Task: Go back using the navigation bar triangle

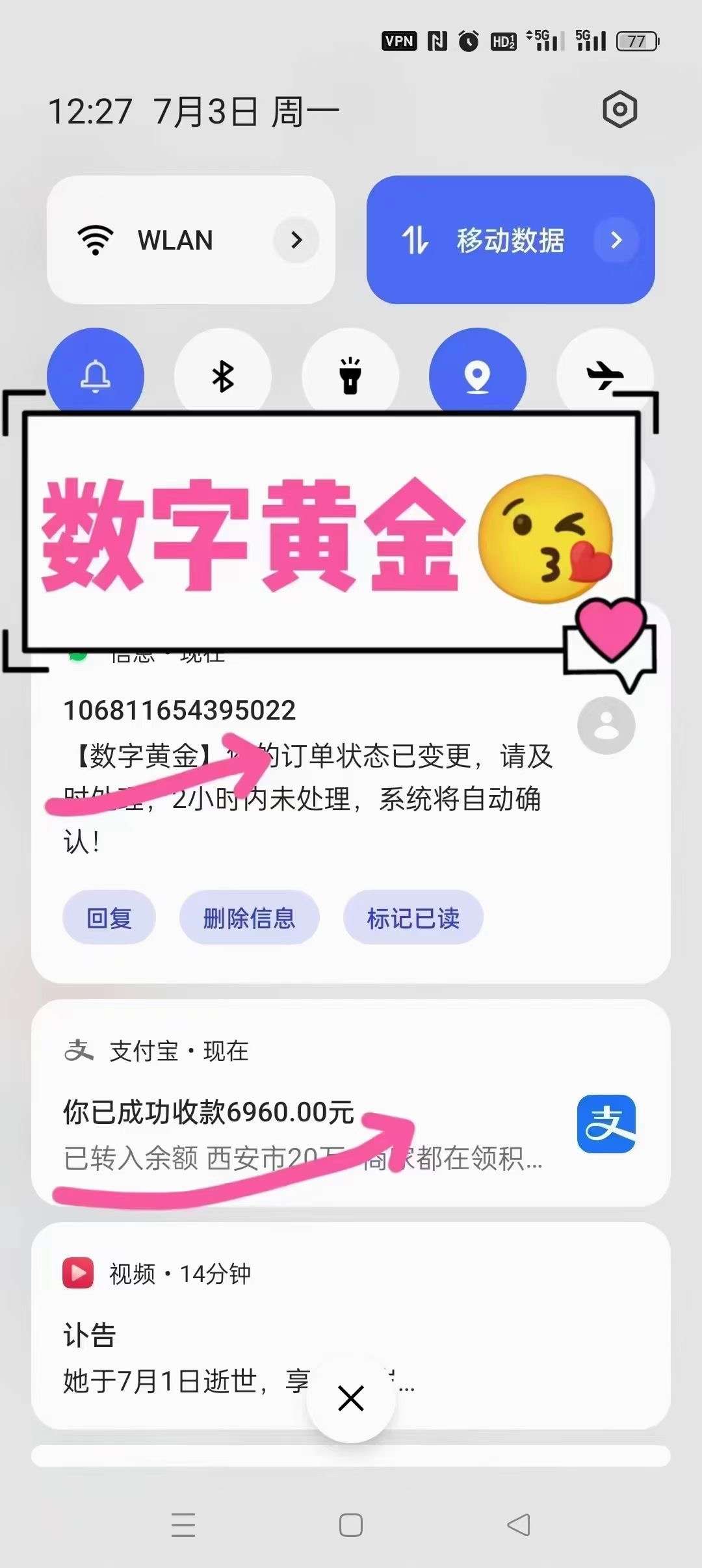Action: [519, 1524]
